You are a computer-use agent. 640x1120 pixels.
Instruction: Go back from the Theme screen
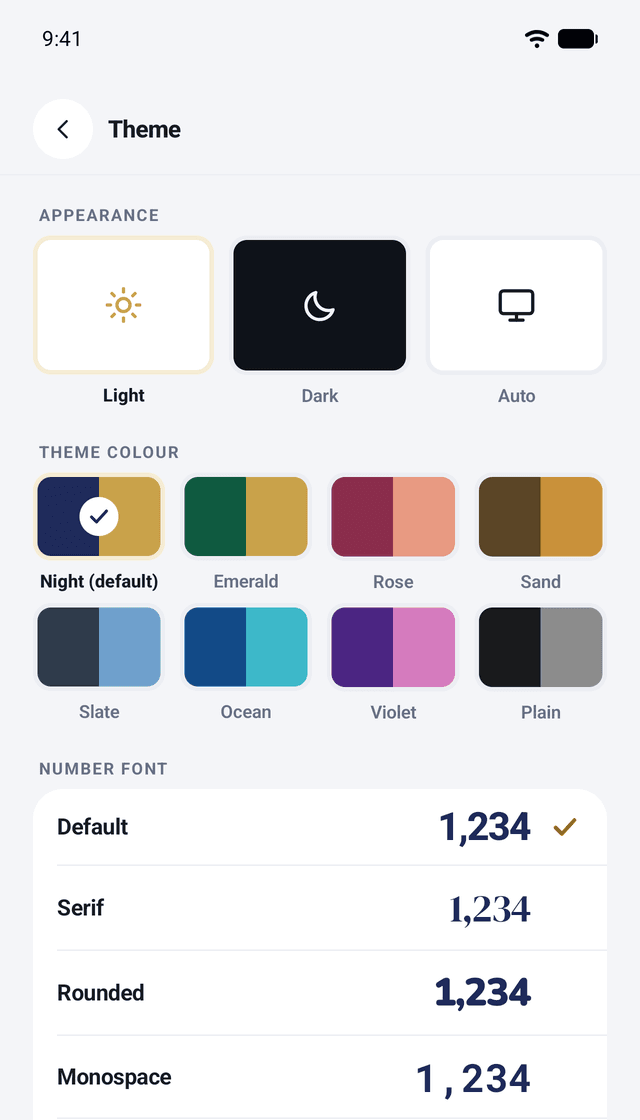point(63,129)
